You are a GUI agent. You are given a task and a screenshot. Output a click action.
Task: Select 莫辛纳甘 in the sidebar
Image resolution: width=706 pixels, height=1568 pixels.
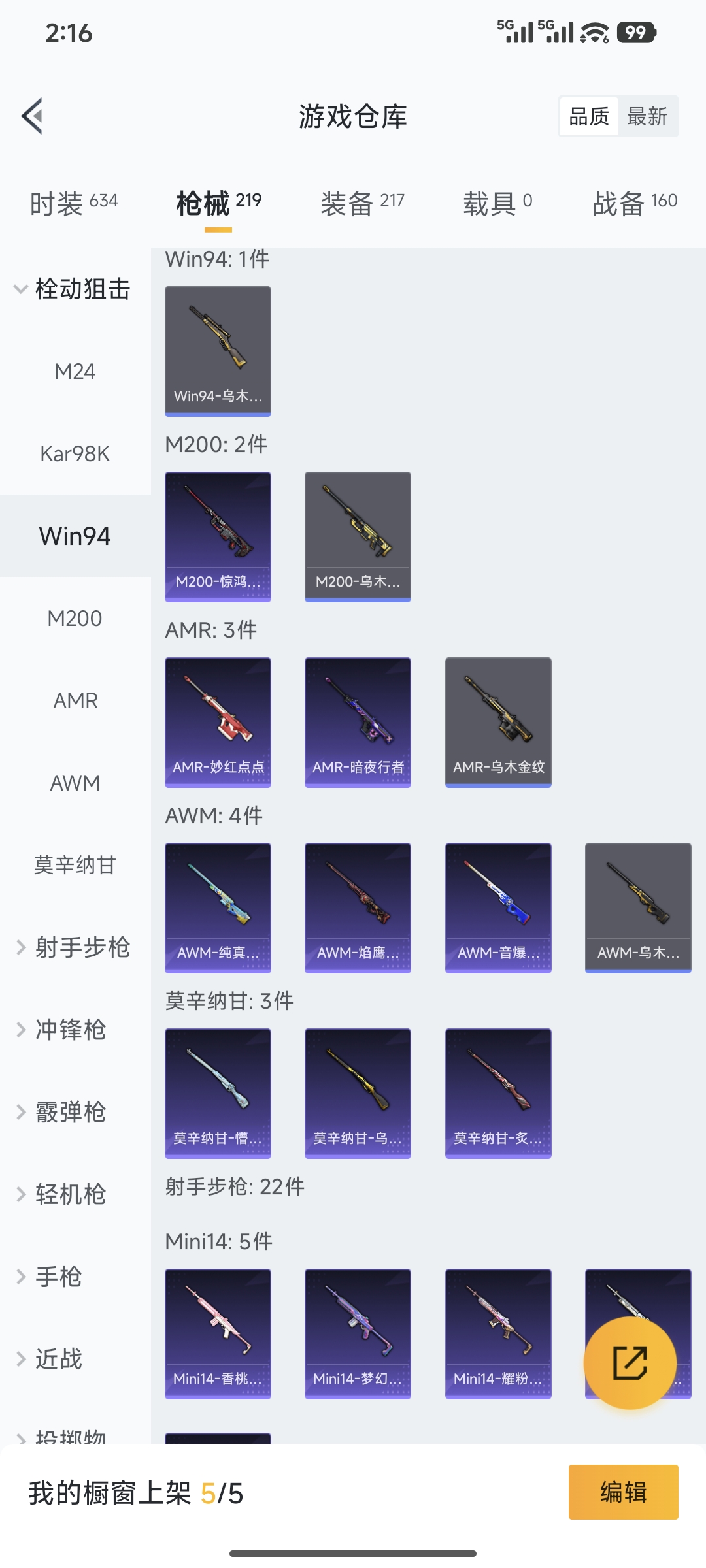pyautogui.click(x=75, y=866)
